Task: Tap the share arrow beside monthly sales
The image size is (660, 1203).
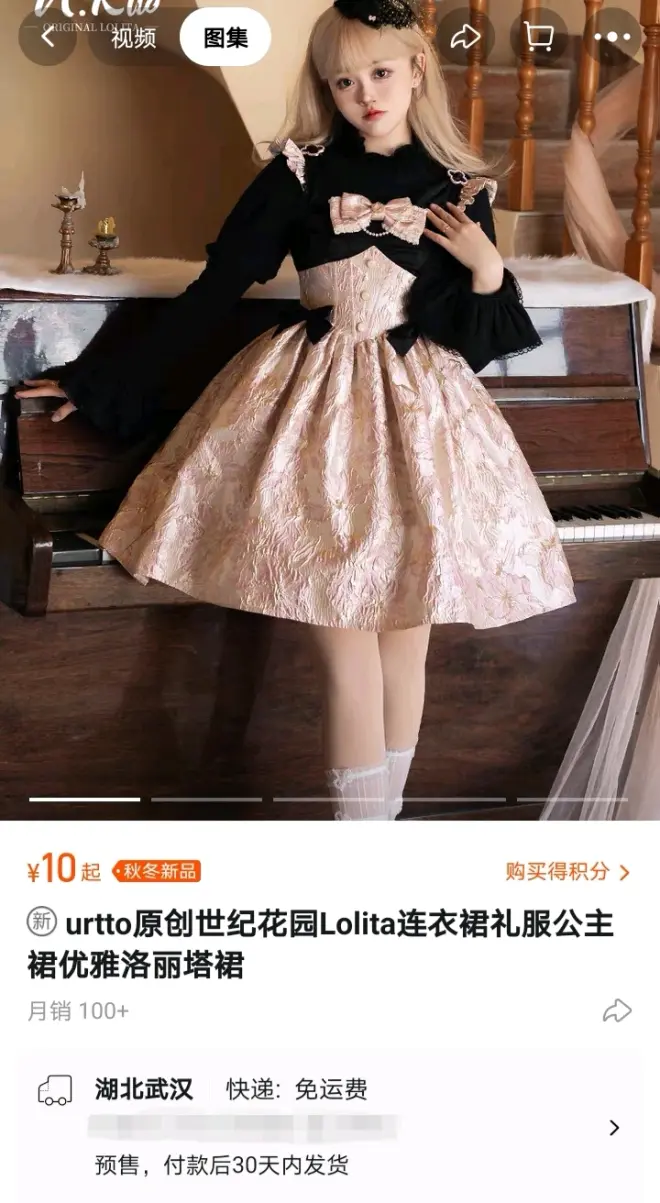Action: click(x=617, y=1010)
